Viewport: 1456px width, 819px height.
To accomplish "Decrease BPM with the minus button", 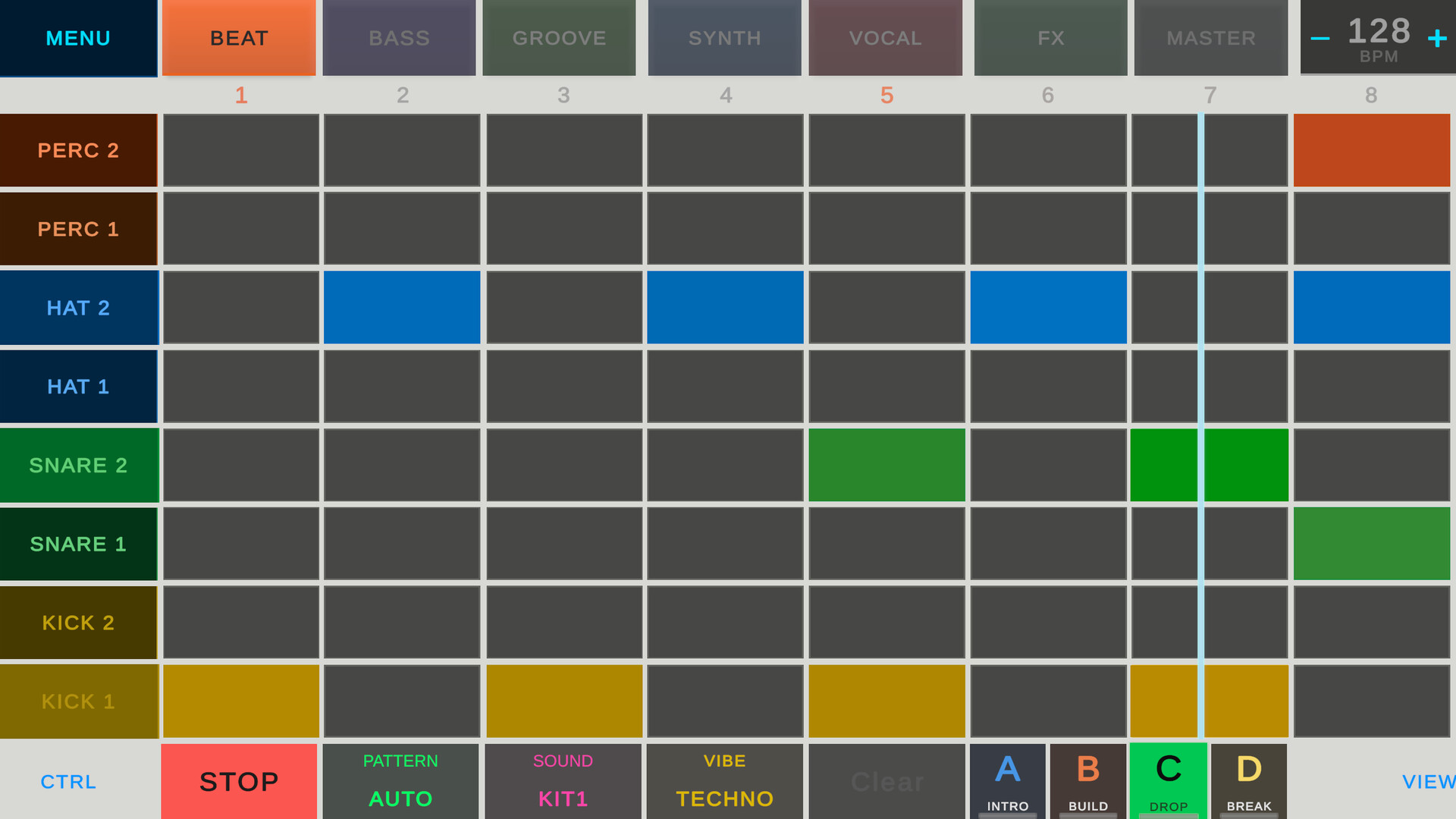I will (x=1319, y=39).
